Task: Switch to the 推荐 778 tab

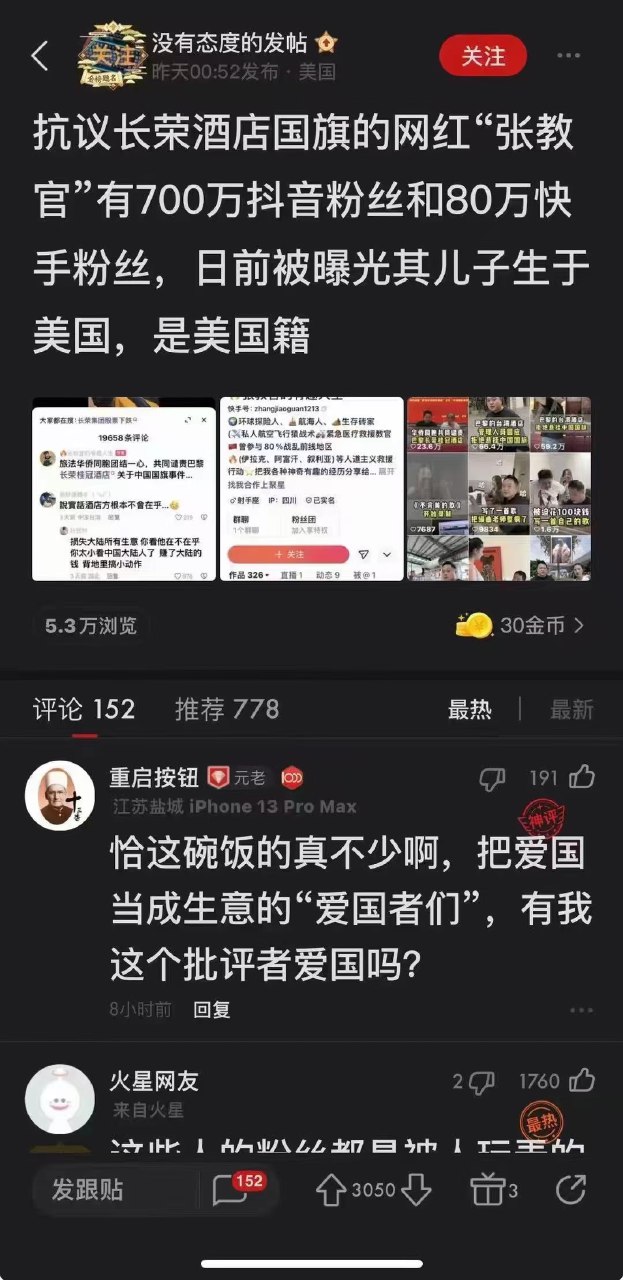Action: pyautogui.click(x=227, y=709)
